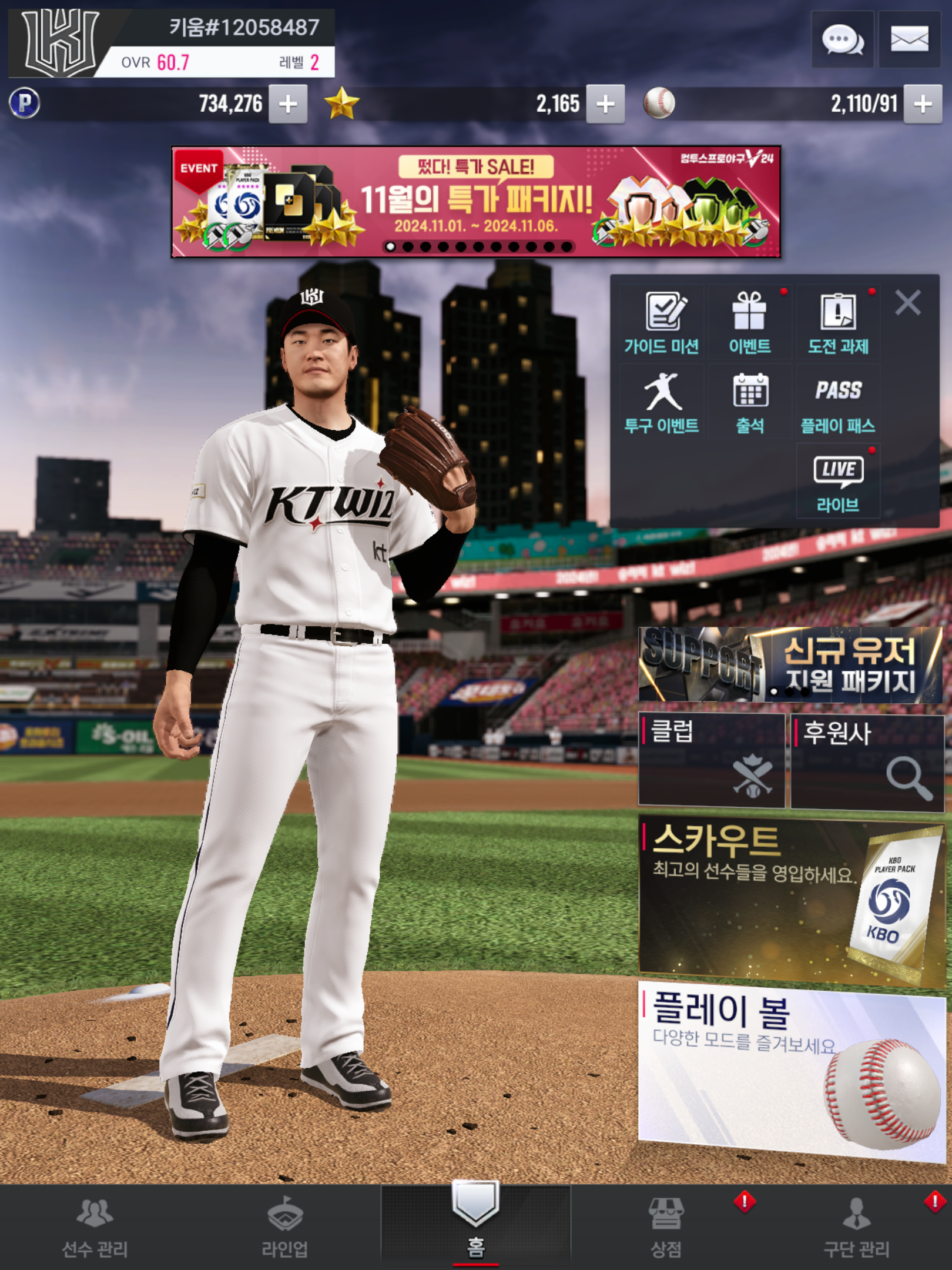Add more stars with the plus button
The width and height of the screenshot is (952, 1270).
[x=605, y=104]
